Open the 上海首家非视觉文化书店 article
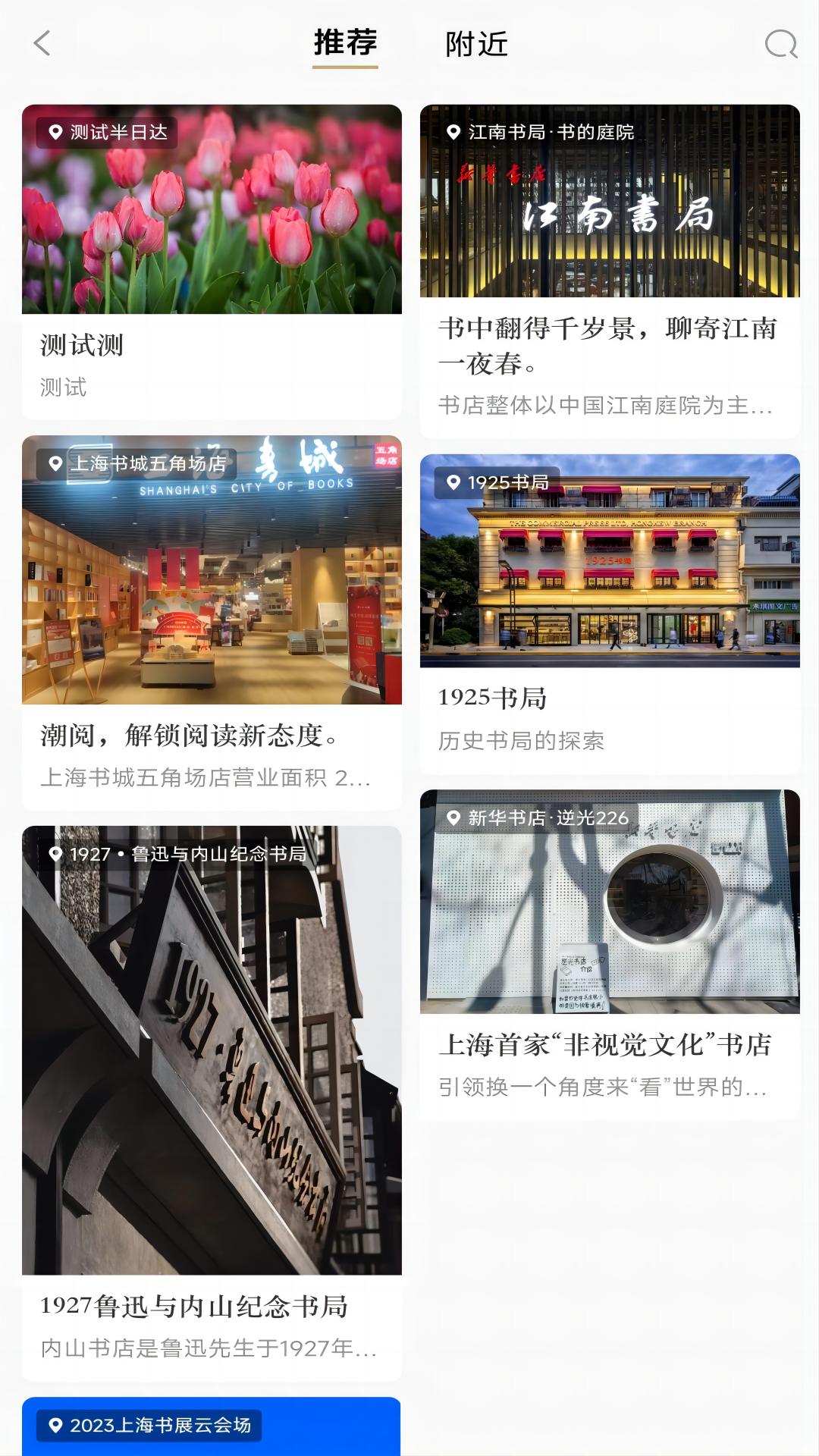The image size is (819, 1456). pos(607,1046)
